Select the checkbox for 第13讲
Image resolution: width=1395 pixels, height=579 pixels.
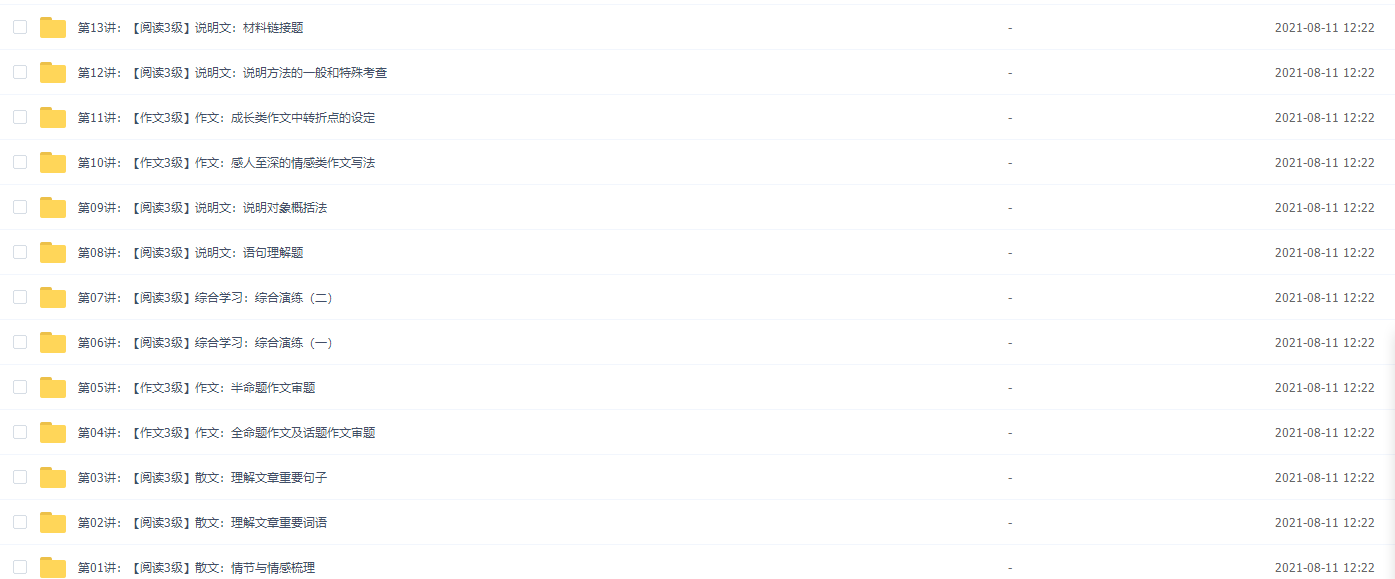coord(20,27)
